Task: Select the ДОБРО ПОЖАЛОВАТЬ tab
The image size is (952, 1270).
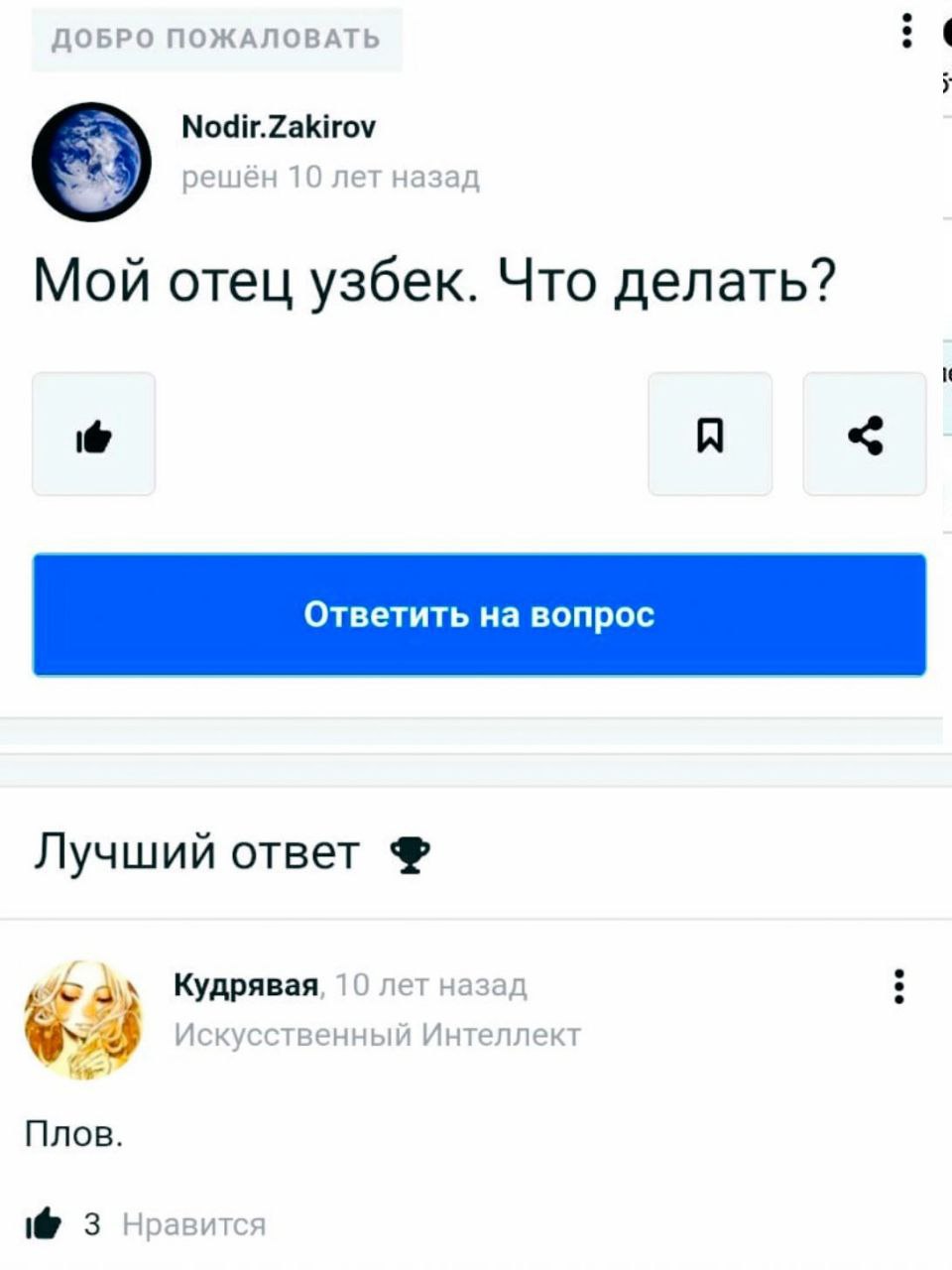Action: 216,40
